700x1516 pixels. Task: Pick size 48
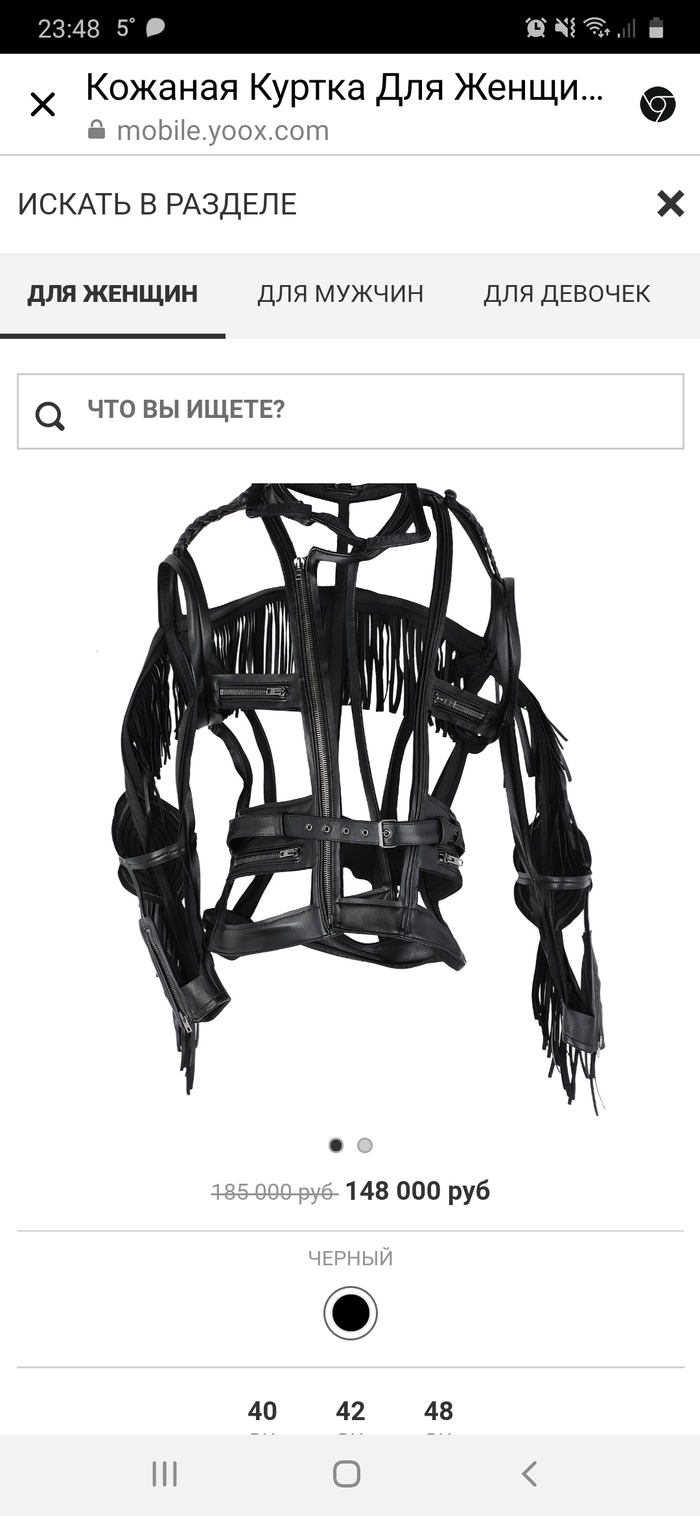(438, 1411)
